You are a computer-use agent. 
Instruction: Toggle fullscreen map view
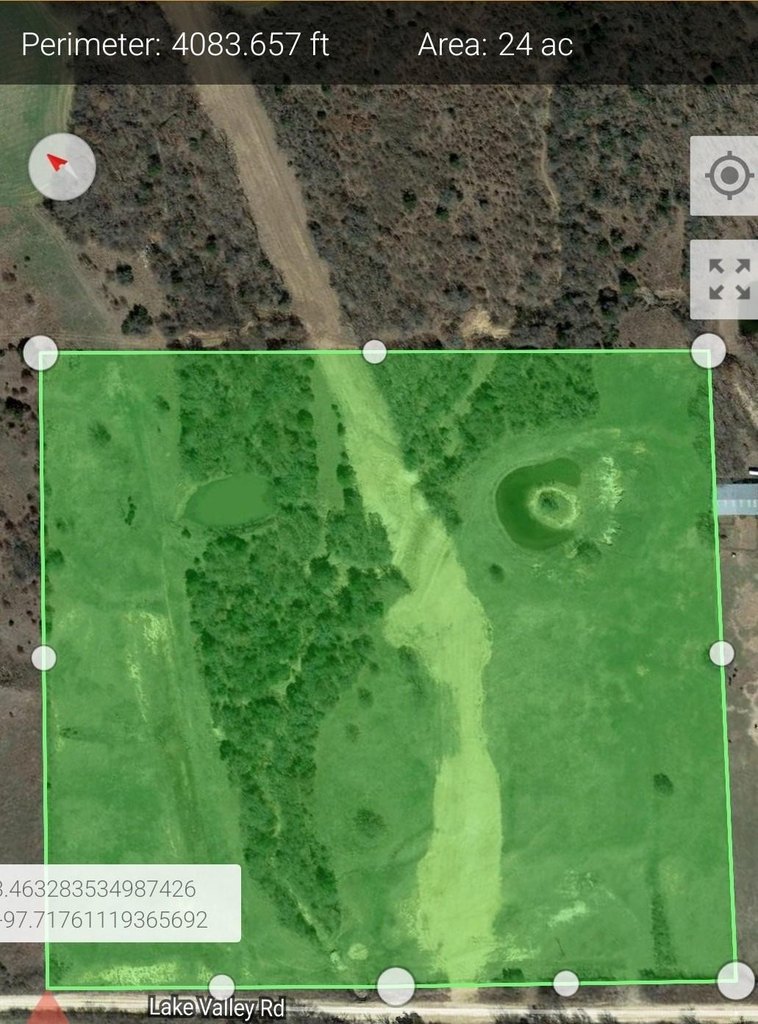(x=728, y=279)
